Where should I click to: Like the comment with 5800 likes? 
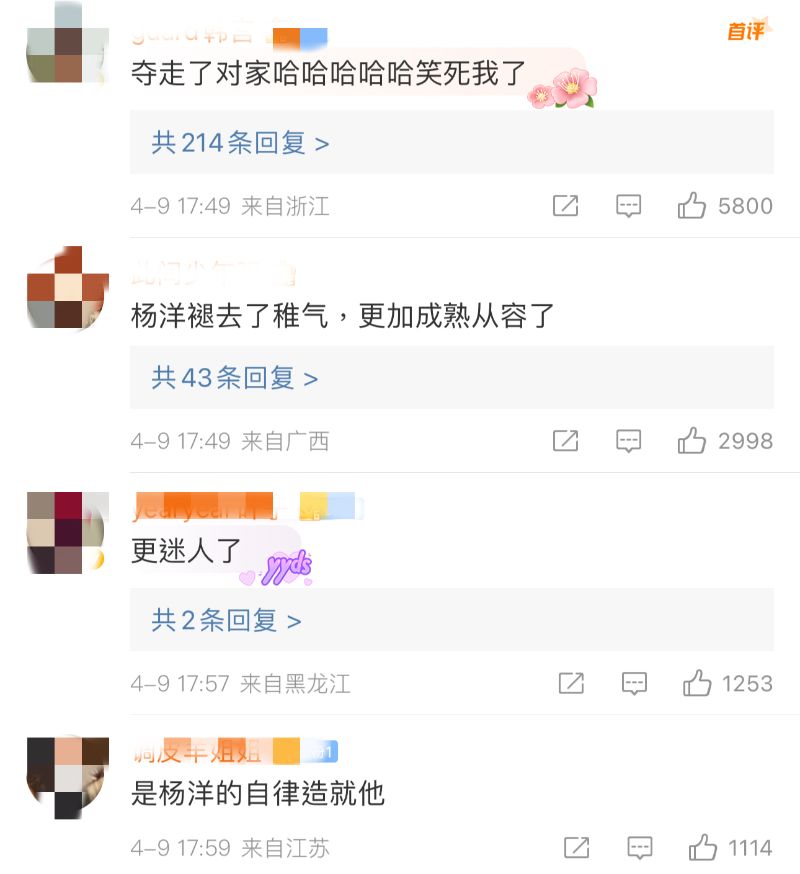692,207
